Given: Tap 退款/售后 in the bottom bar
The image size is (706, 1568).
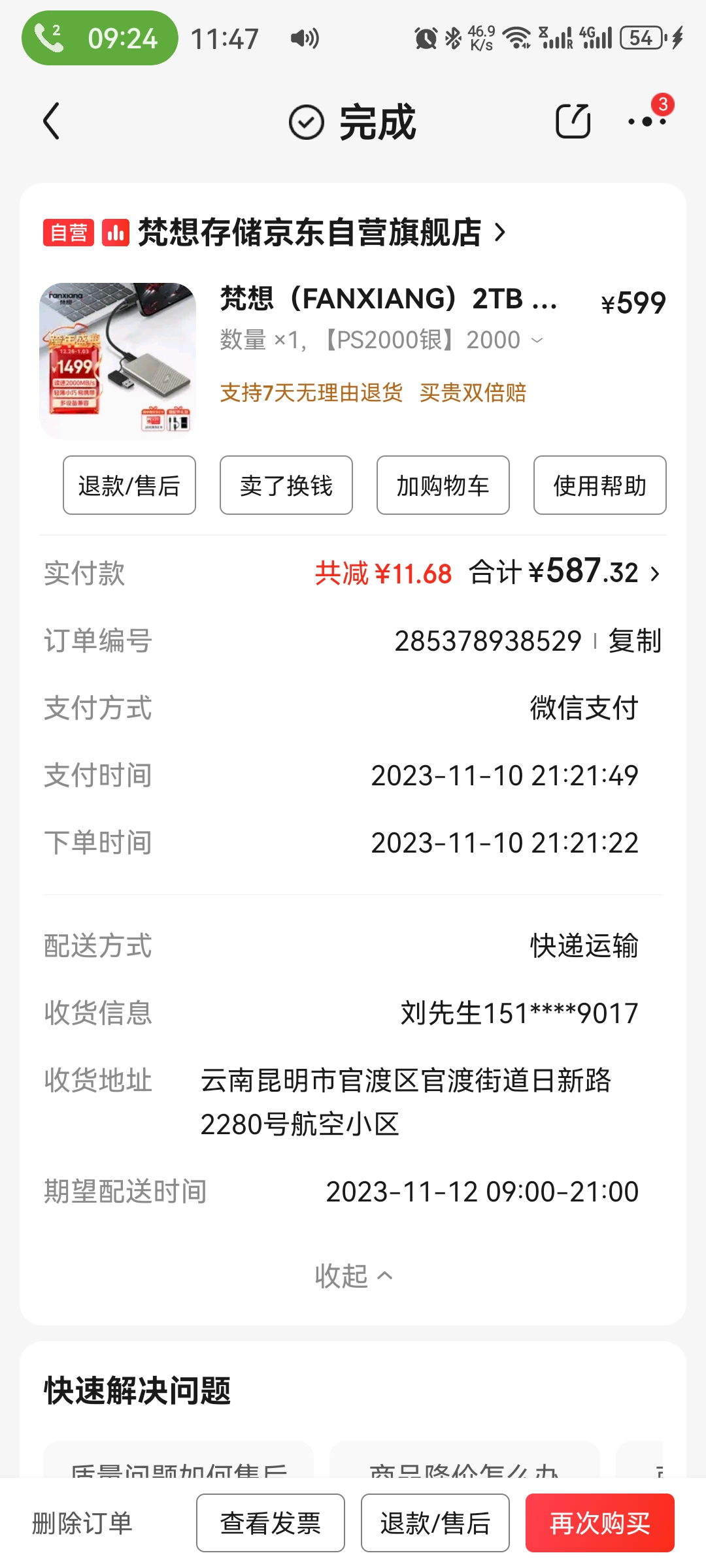Looking at the screenshot, I should pyautogui.click(x=435, y=1523).
